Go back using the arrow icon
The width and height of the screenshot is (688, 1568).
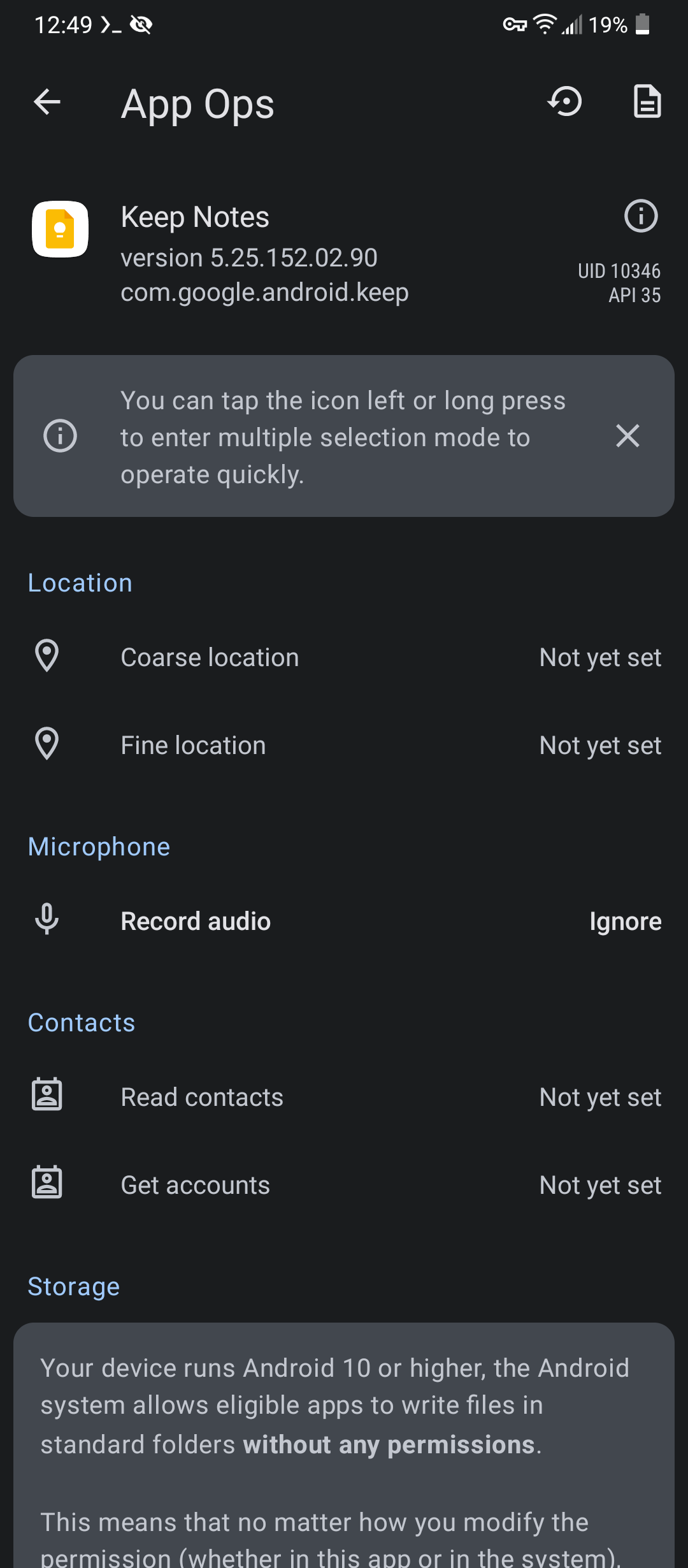pyautogui.click(x=47, y=102)
